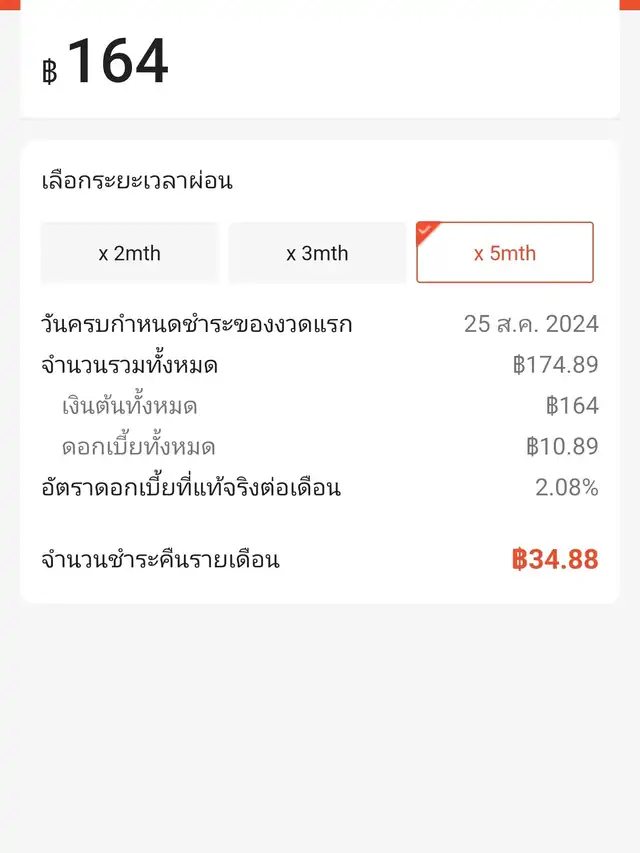This screenshot has width=640, height=853.
Task: Choose the x 3mth installment period
Action: [317, 253]
